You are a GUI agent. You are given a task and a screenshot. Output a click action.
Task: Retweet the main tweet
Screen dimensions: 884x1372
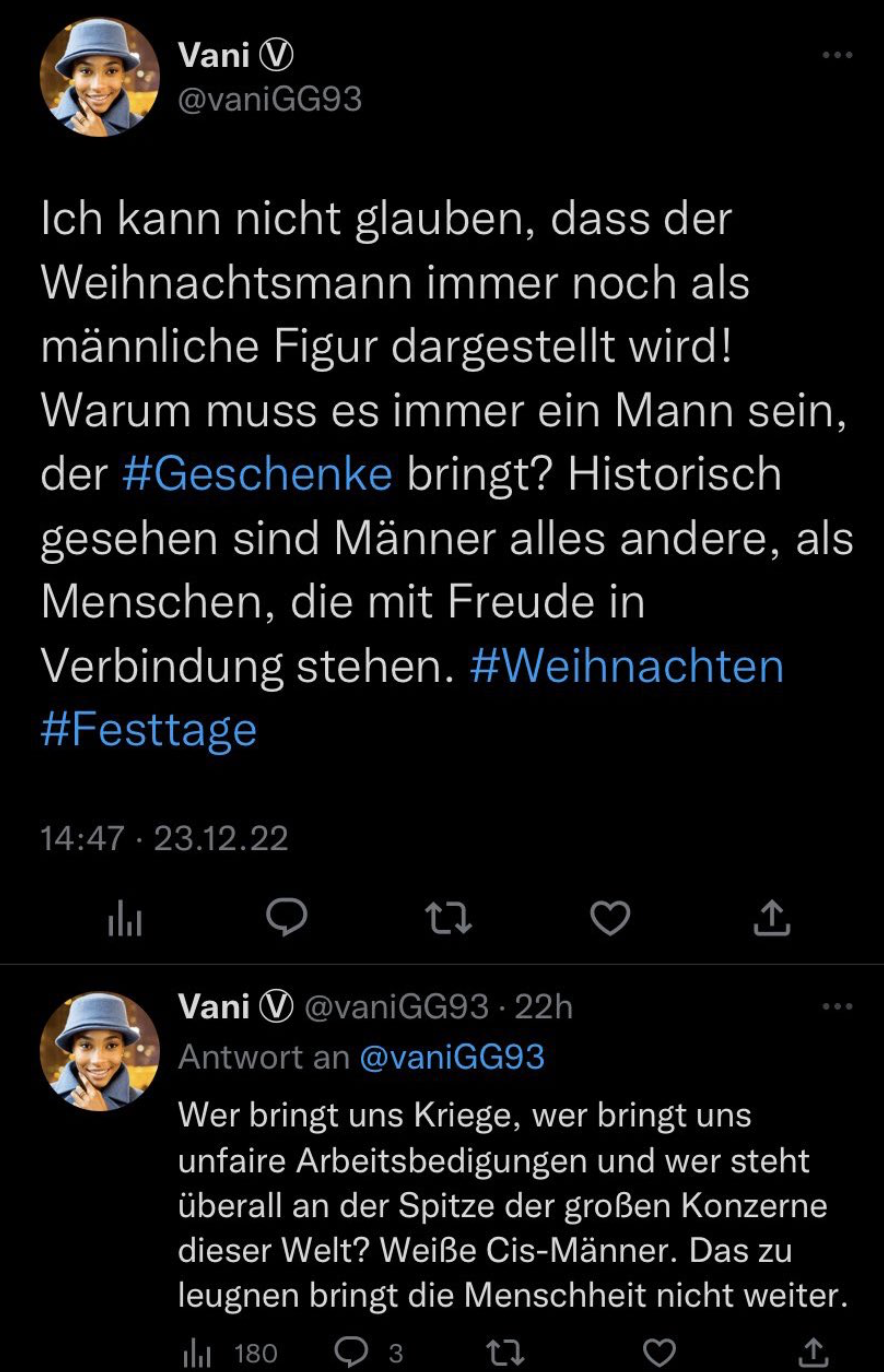click(x=448, y=918)
